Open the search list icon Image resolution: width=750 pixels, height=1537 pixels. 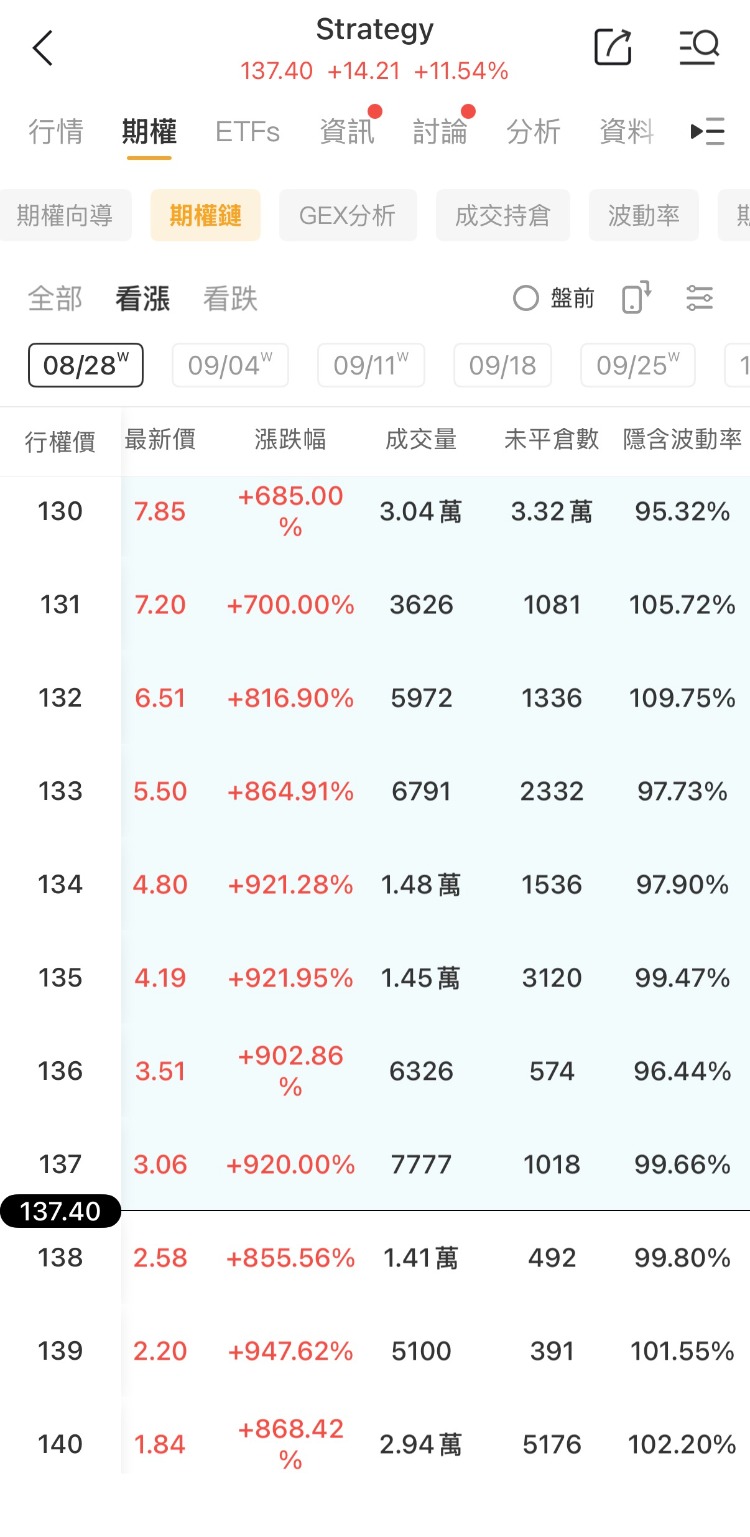point(699,47)
